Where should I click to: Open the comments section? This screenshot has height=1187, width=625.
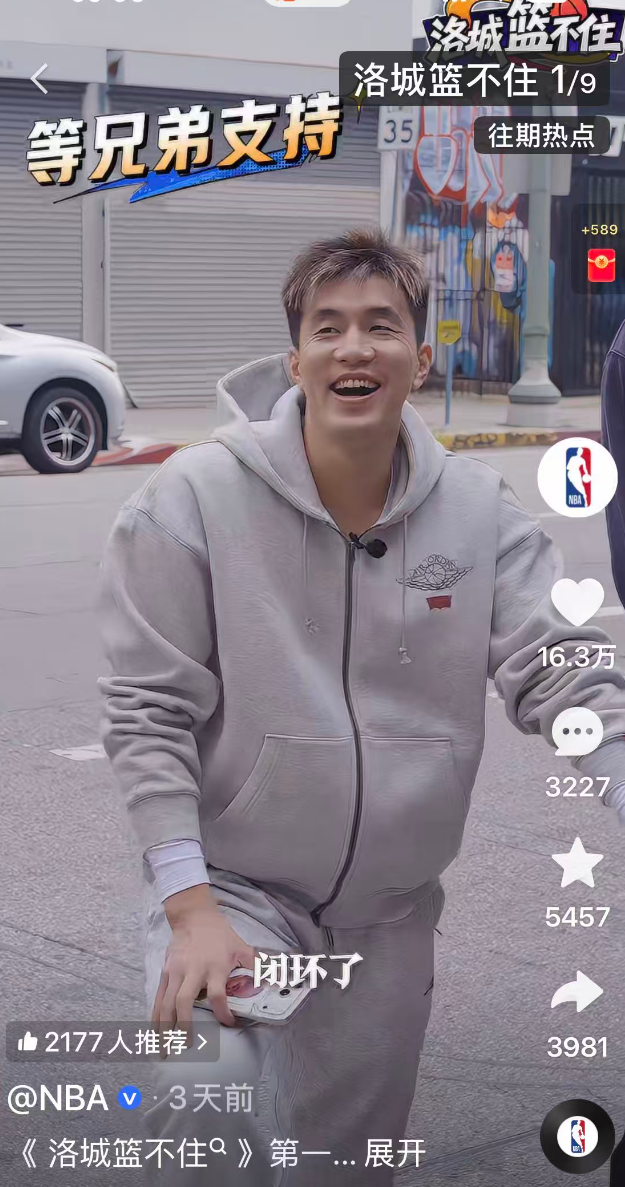(577, 734)
